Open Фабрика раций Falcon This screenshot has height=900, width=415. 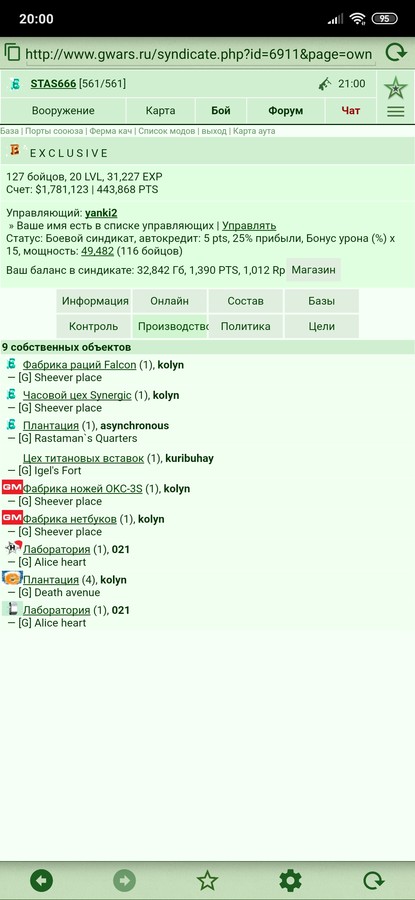pyautogui.click(x=79, y=364)
